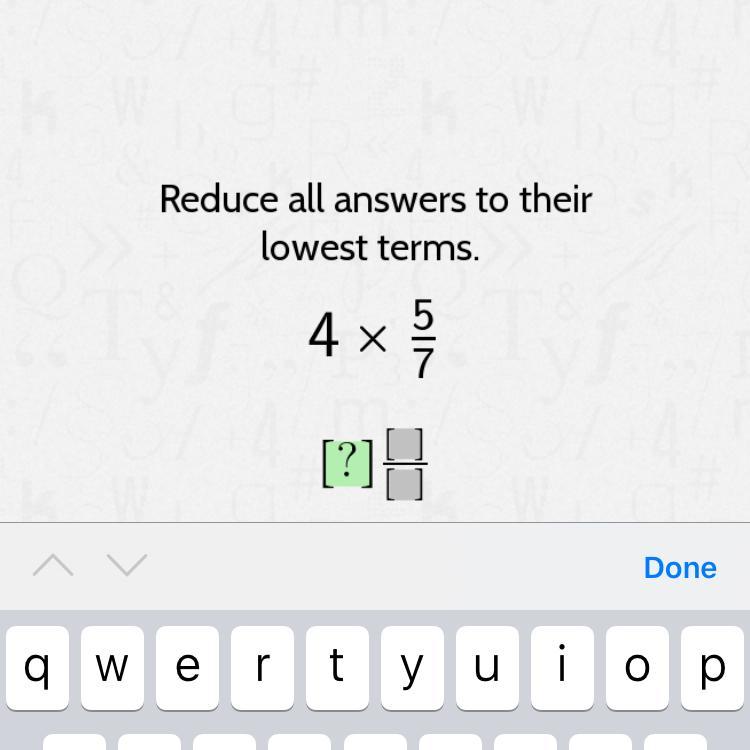
Task: Tap the green whole number answer box
Action: click(x=347, y=462)
